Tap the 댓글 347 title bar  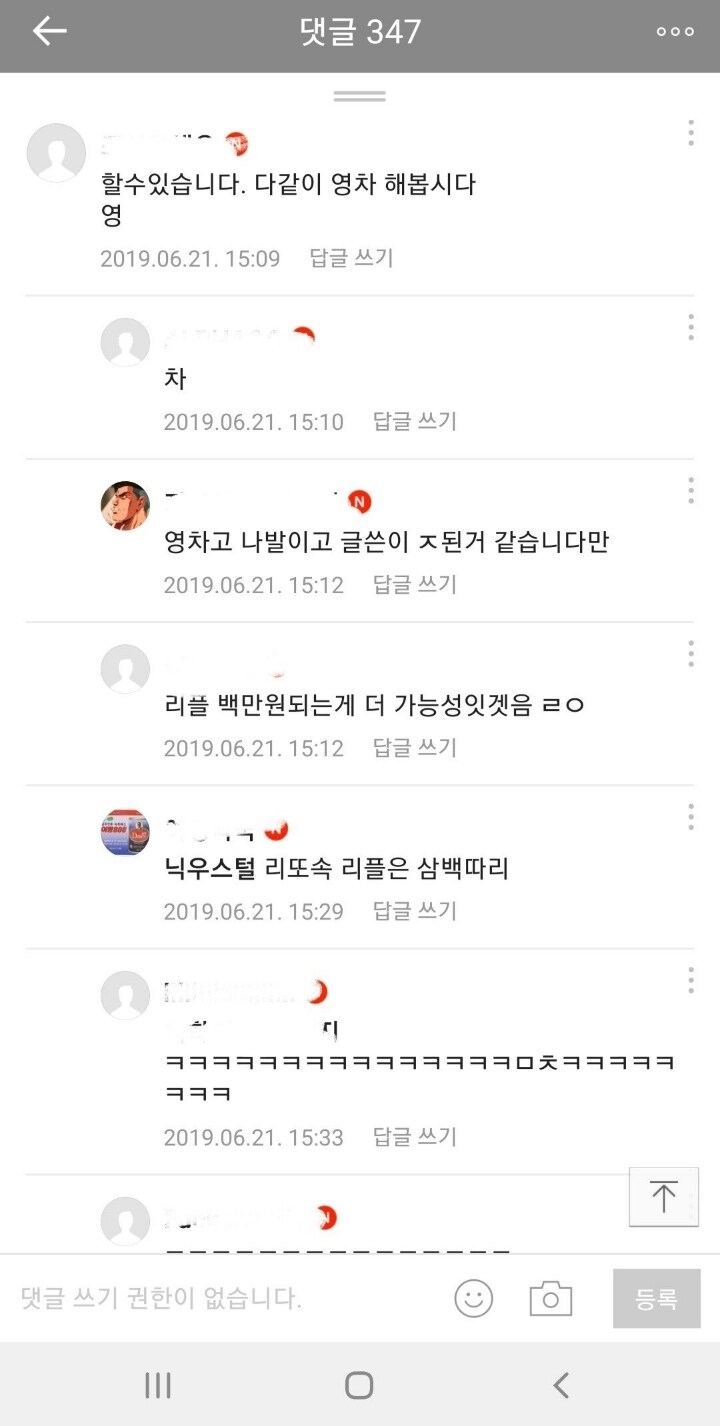pyautogui.click(x=360, y=31)
